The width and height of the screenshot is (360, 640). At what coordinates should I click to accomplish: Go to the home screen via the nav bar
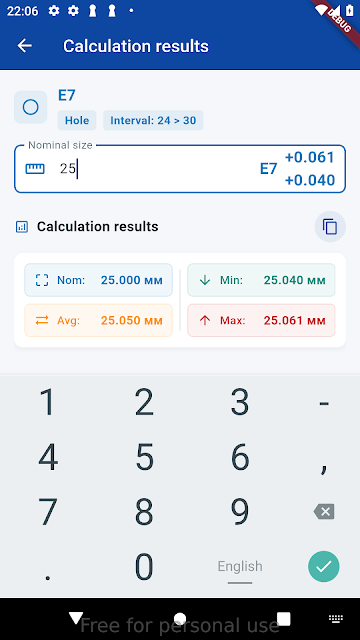pyautogui.click(x=180, y=619)
